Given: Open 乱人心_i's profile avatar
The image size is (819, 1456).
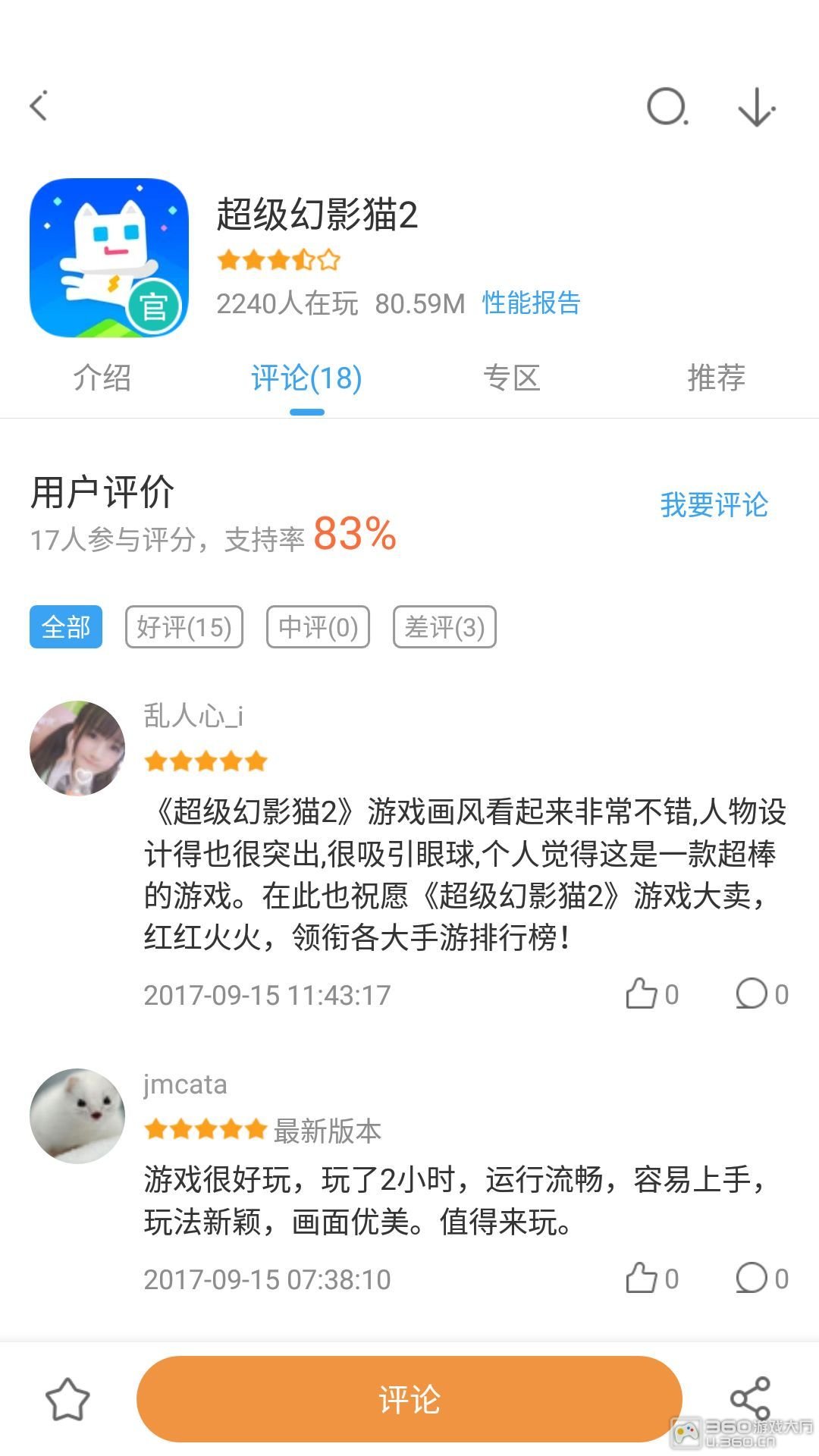Looking at the screenshot, I should (x=77, y=748).
